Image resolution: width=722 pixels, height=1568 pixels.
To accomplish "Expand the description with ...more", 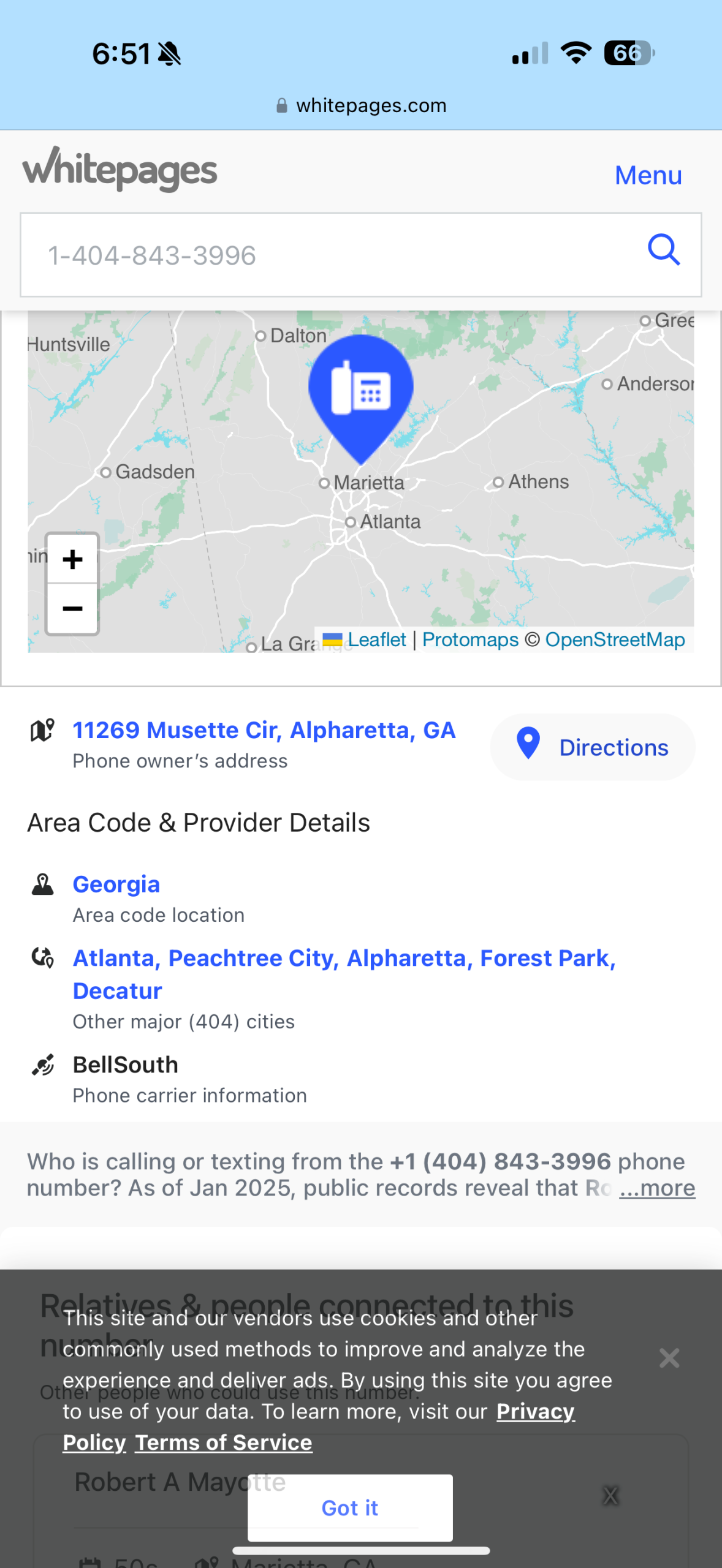I will click(x=657, y=1188).
